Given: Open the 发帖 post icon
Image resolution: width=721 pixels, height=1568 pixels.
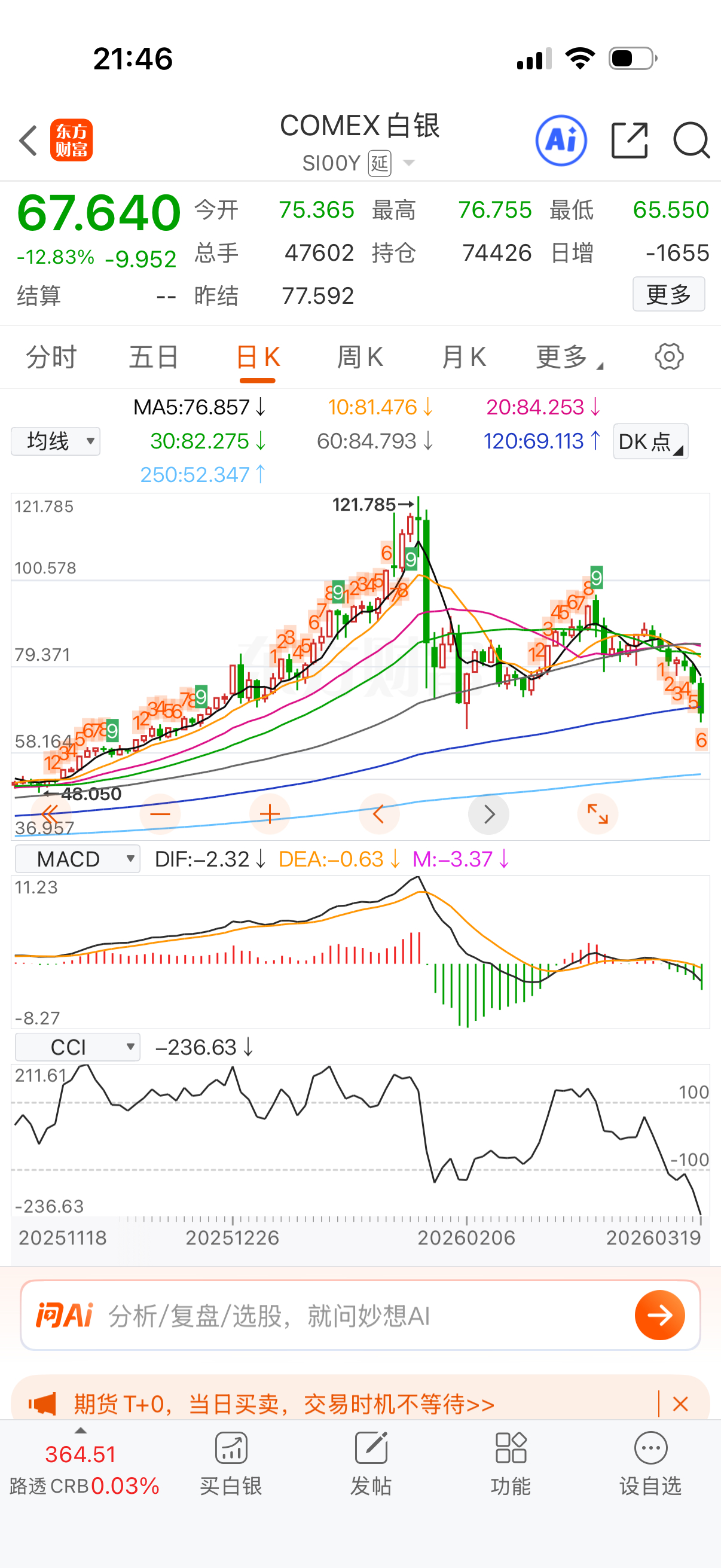Looking at the screenshot, I should [370, 1461].
